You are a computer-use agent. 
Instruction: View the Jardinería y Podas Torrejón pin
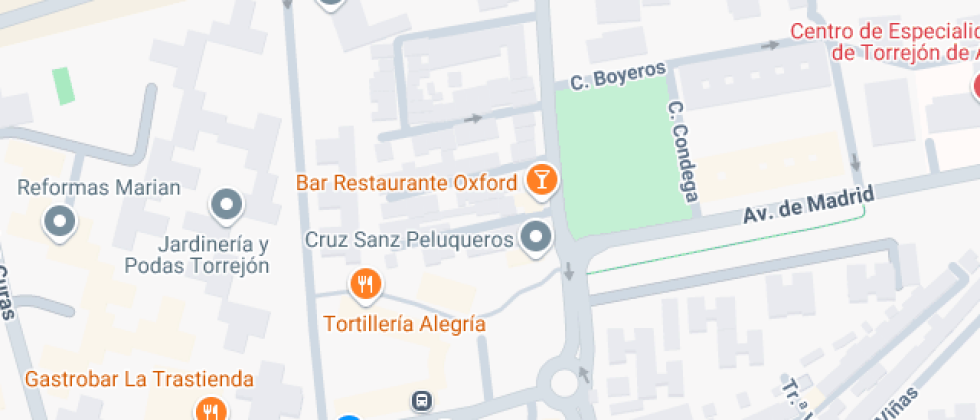(x=227, y=205)
